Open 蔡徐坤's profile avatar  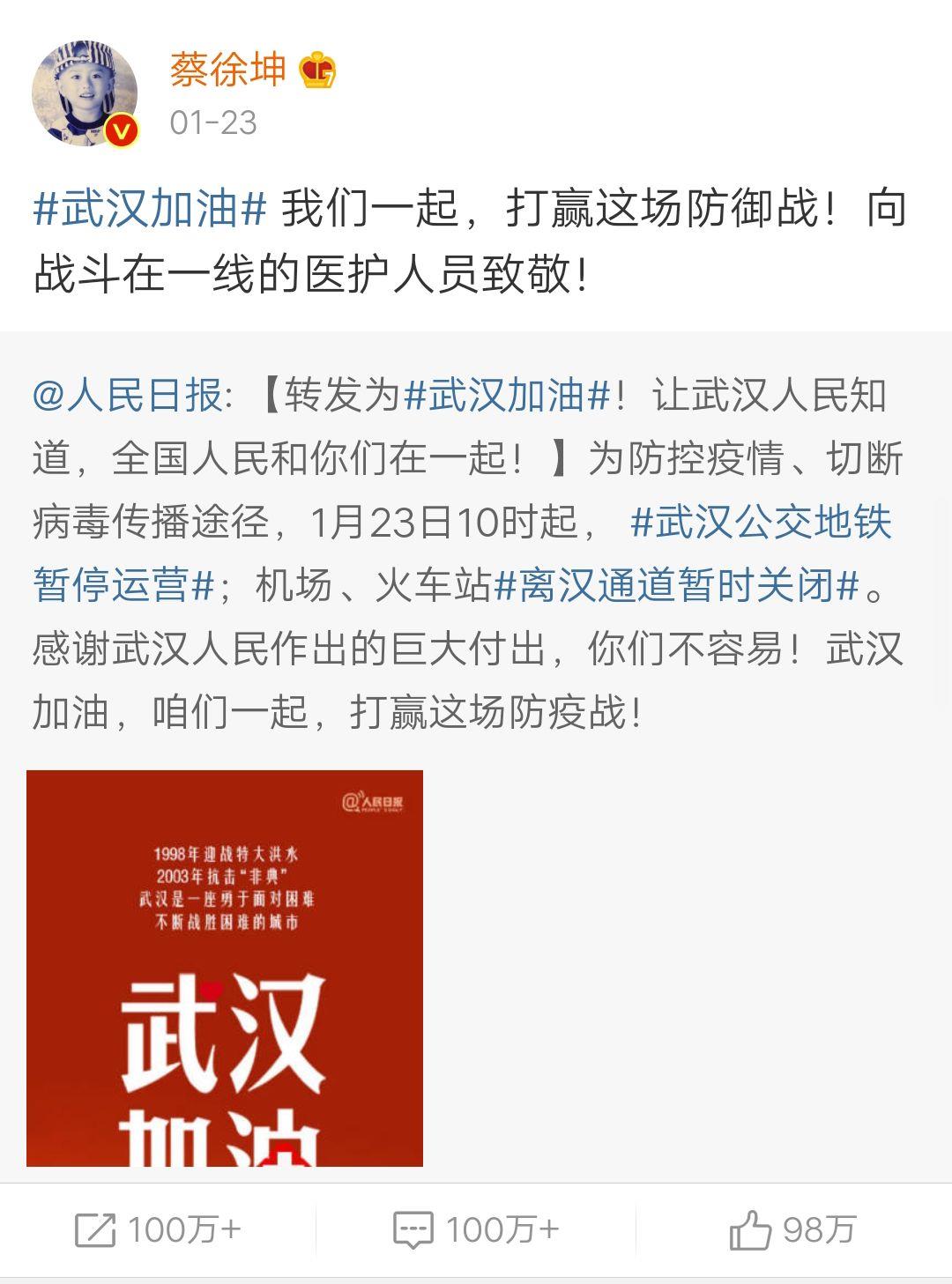pos(85,93)
